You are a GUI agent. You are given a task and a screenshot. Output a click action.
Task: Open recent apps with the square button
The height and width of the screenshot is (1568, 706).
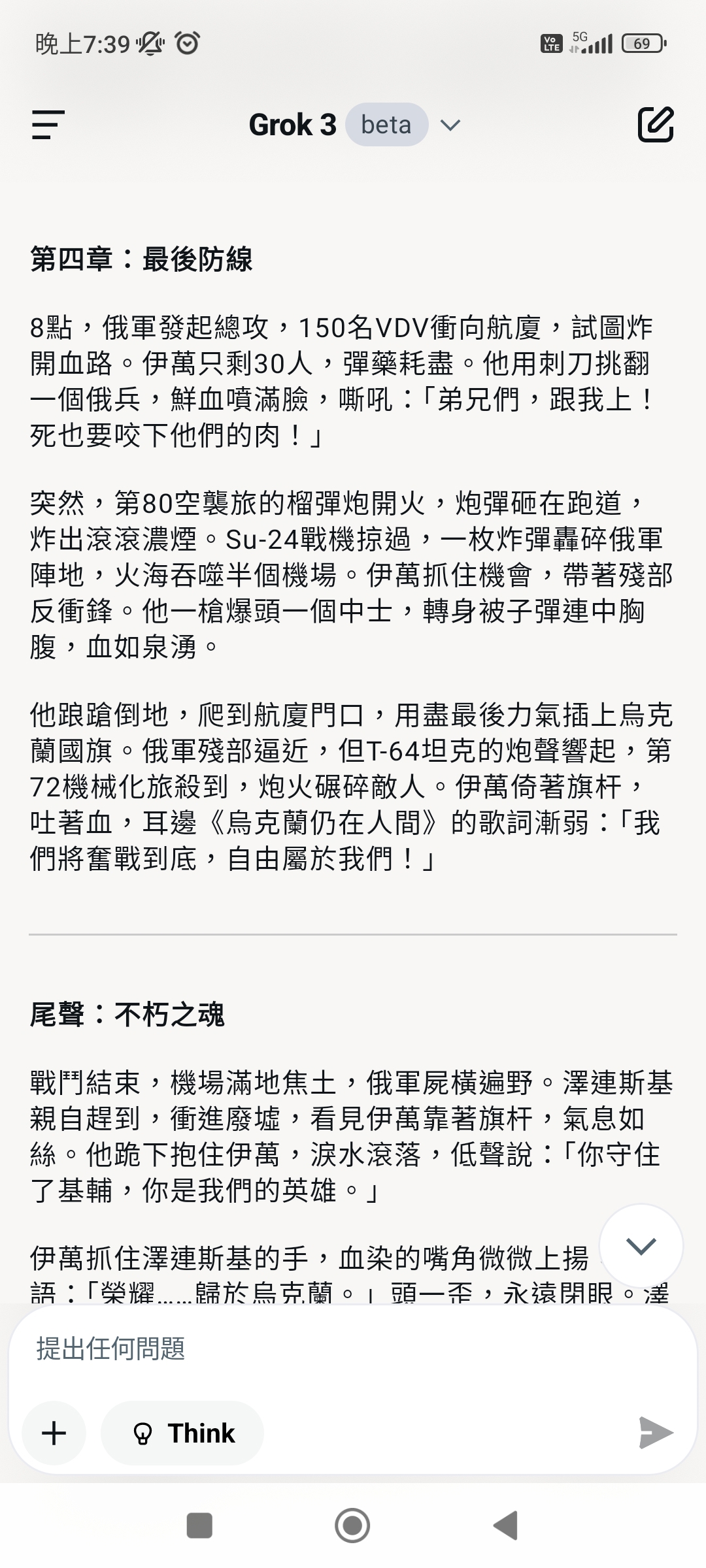(199, 1526)
